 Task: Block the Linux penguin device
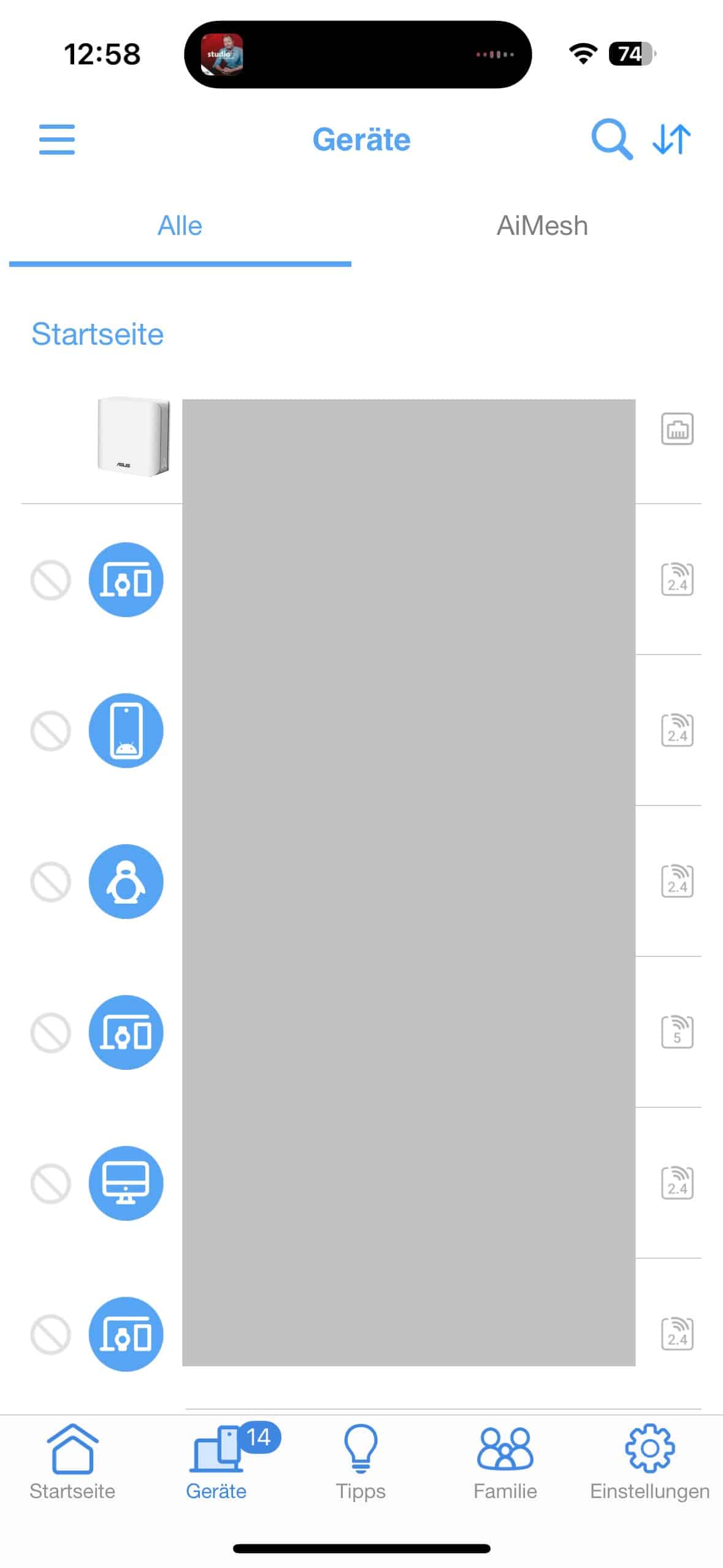tap(51, 882)
